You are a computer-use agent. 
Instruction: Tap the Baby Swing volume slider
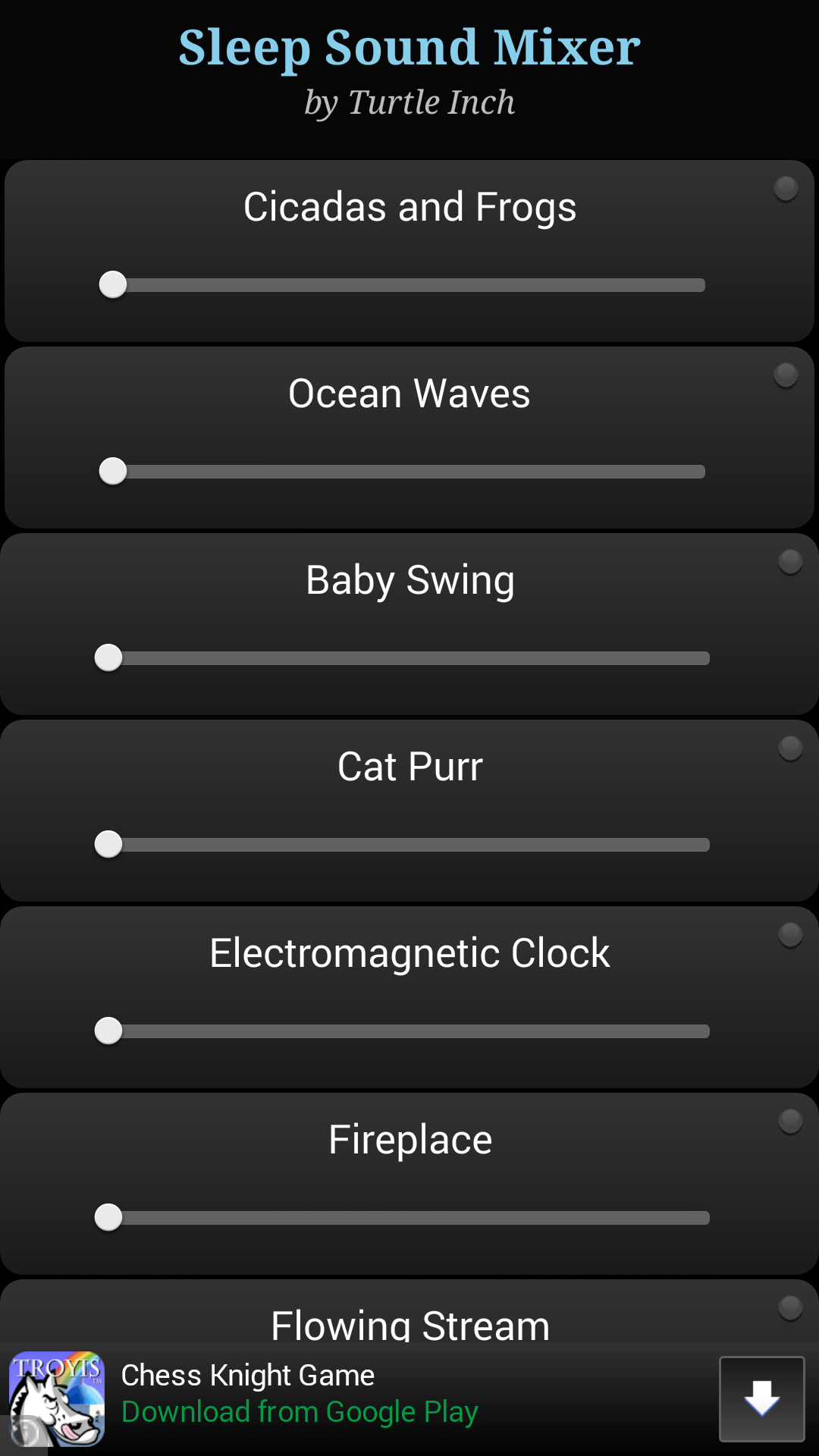pyautogui.click(x=409, y=658)
